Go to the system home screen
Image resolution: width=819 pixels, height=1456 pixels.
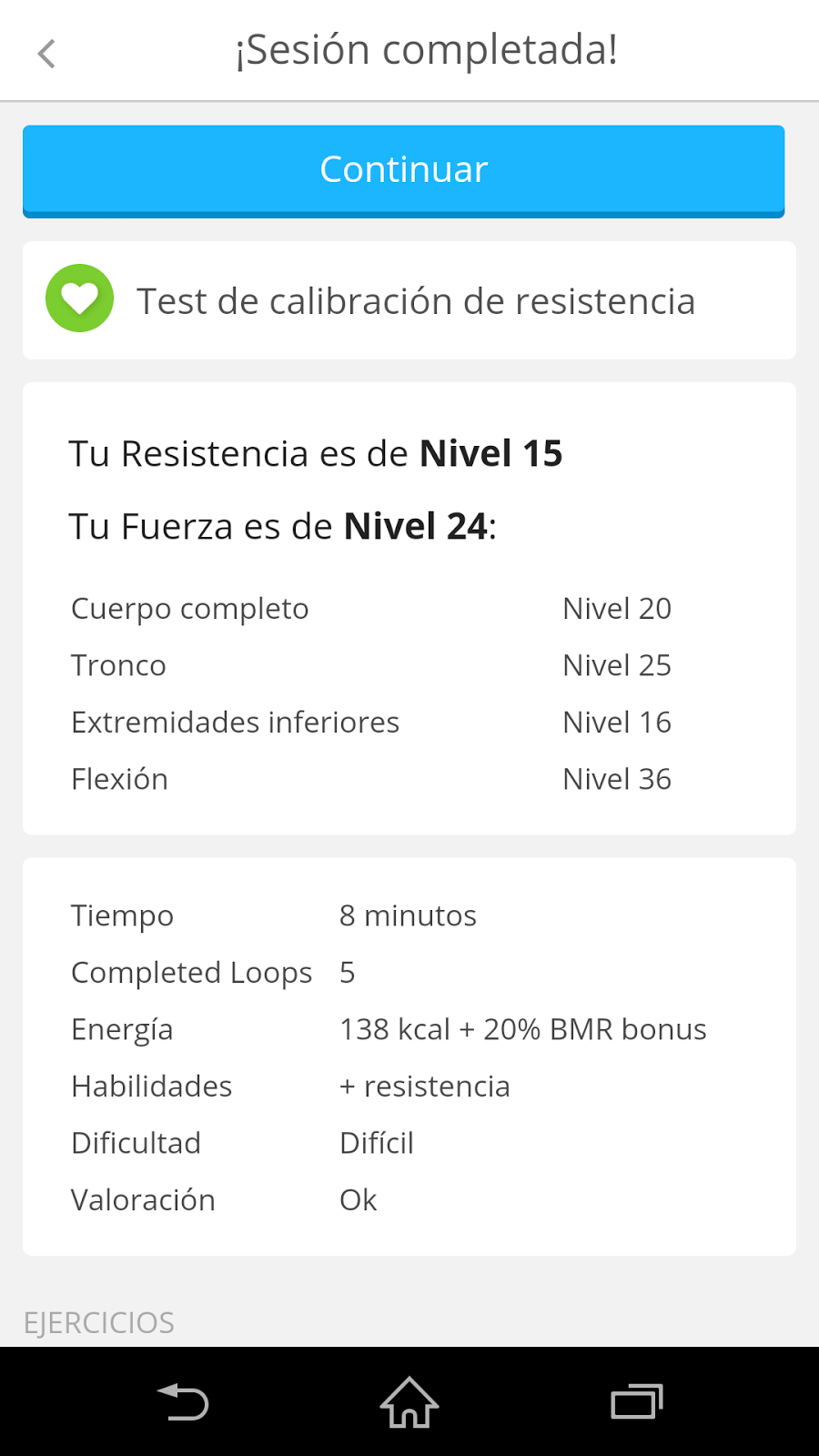click(409, 1401)
